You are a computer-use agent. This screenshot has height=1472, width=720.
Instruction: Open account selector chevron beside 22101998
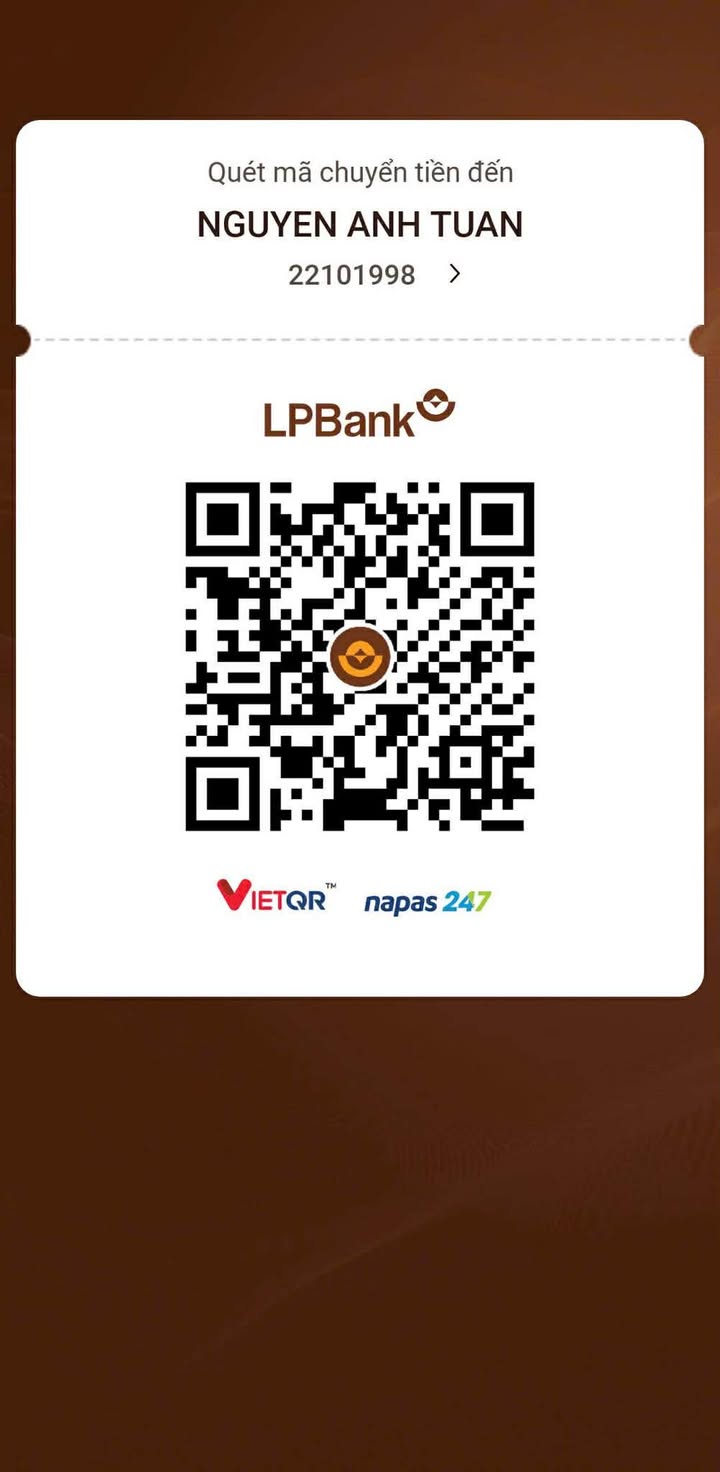pyautogui.click(x=455, y=274)
